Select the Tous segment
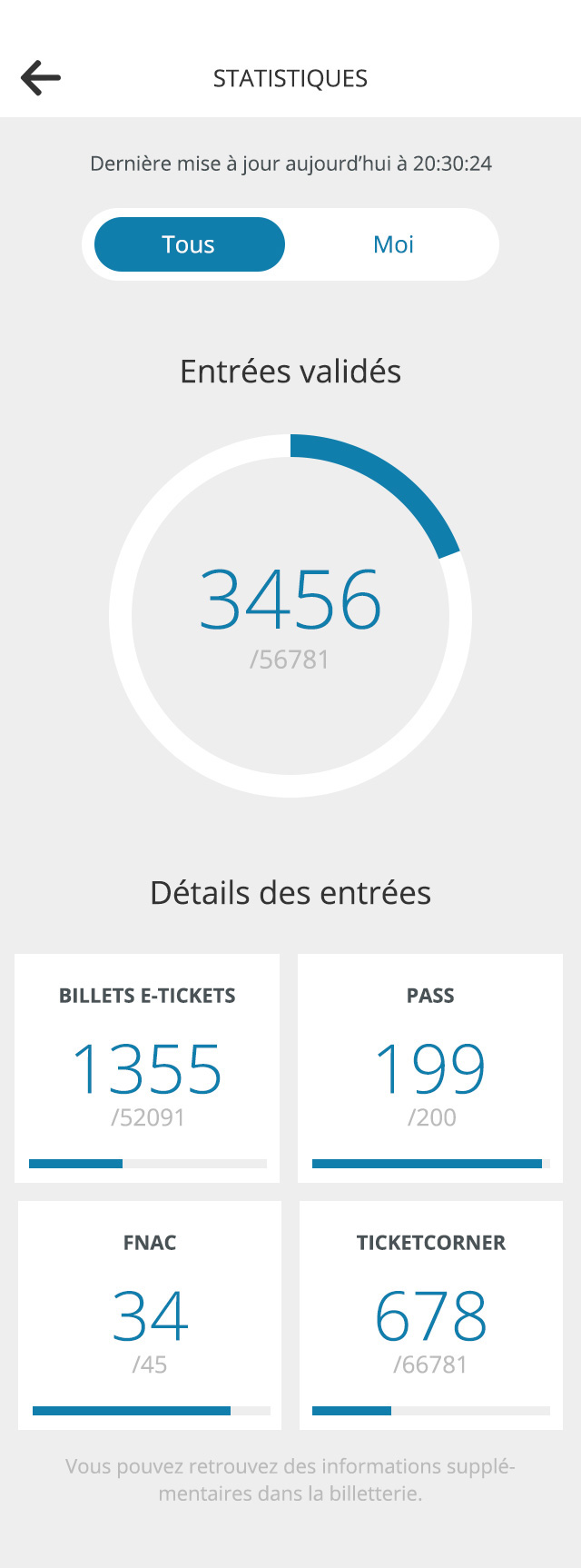Screen dimensions: 581x1568 coord(189,244)
